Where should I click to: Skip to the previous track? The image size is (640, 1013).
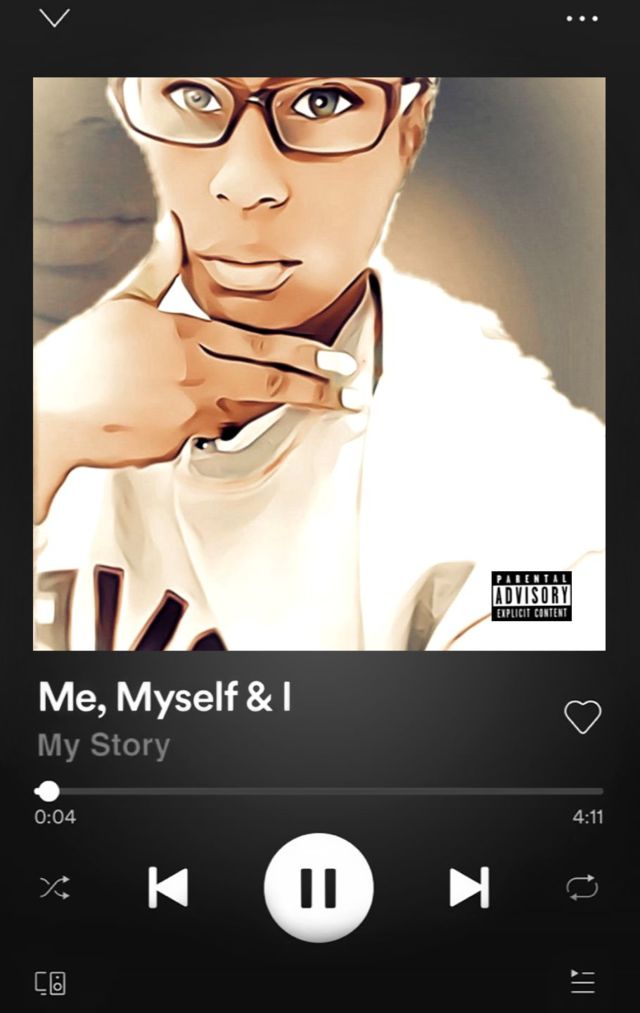click(168, 887)
